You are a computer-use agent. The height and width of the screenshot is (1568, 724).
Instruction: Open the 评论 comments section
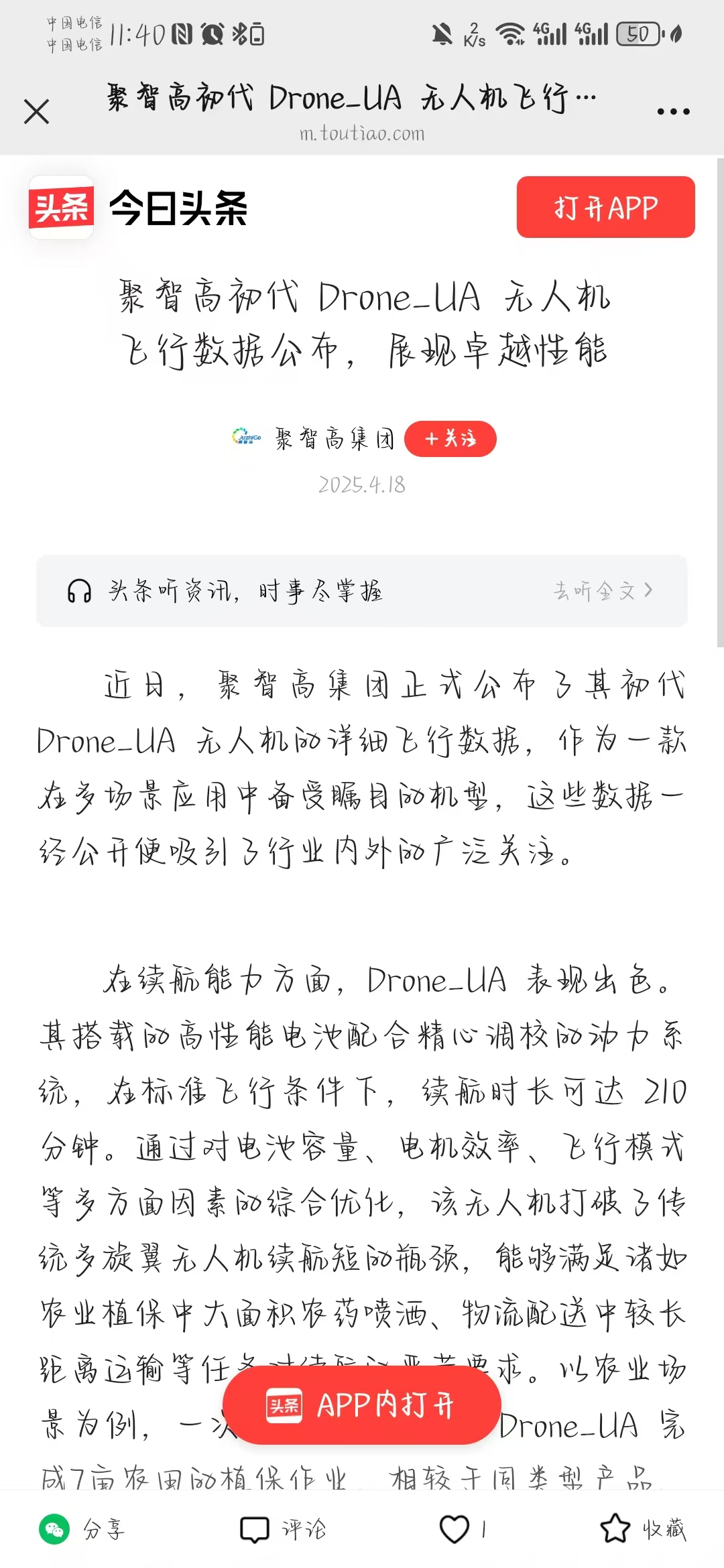[x=283, y=1529]
